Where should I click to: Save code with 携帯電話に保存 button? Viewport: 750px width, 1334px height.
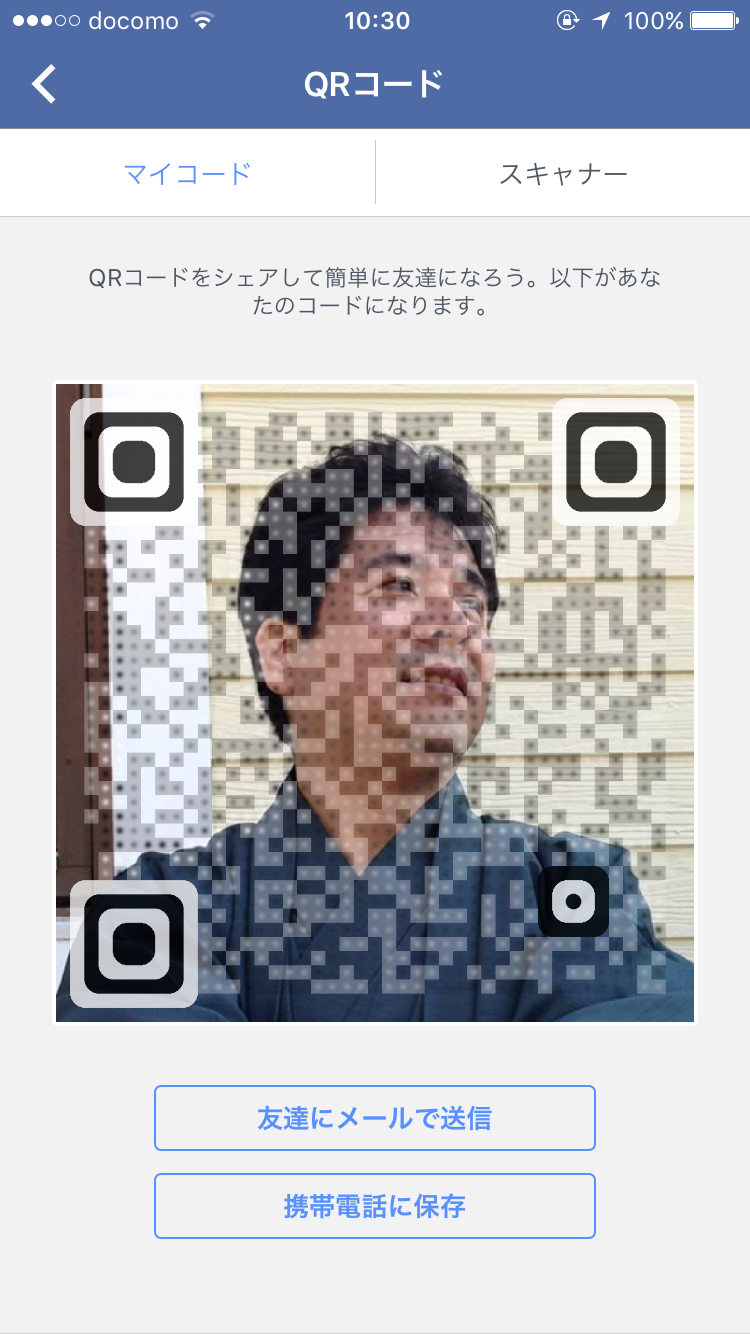(375, 1206)
